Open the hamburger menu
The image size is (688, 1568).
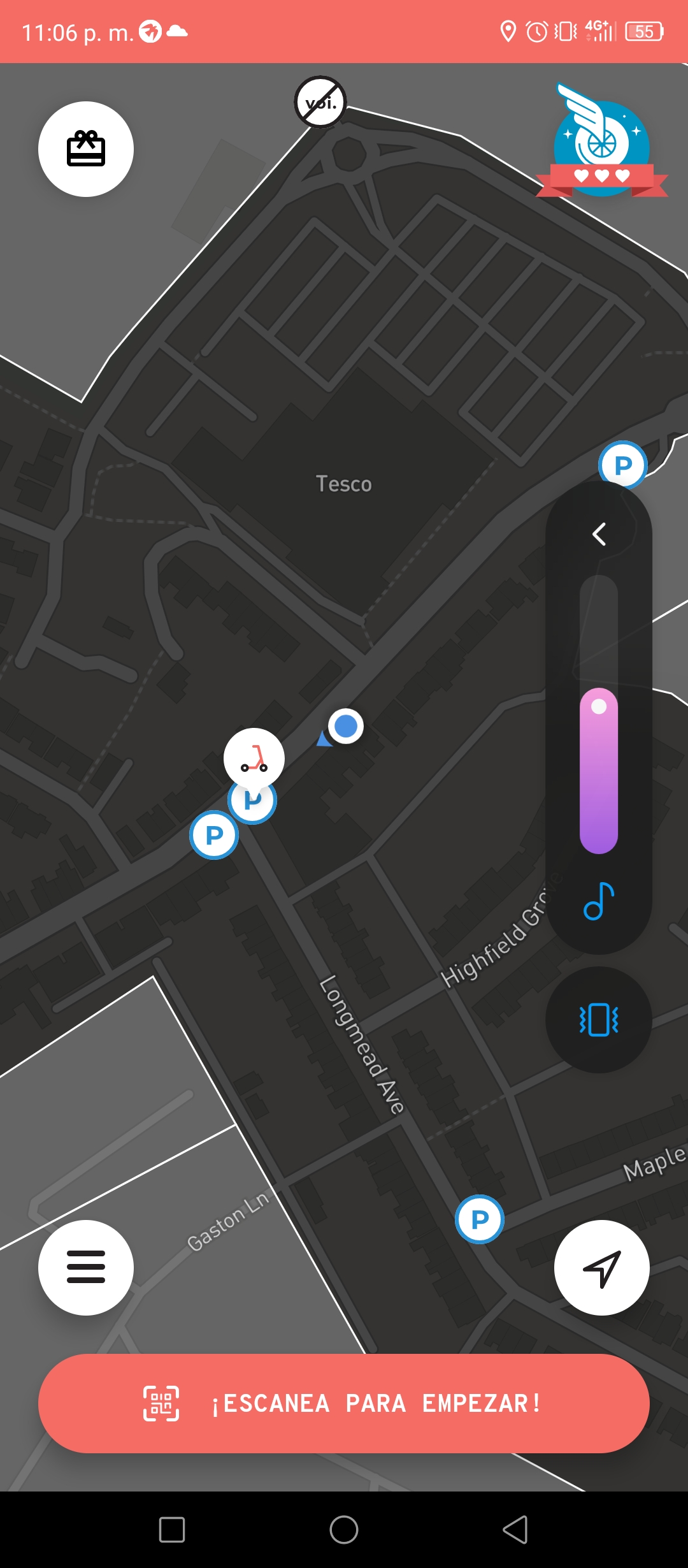[86, 1267]
